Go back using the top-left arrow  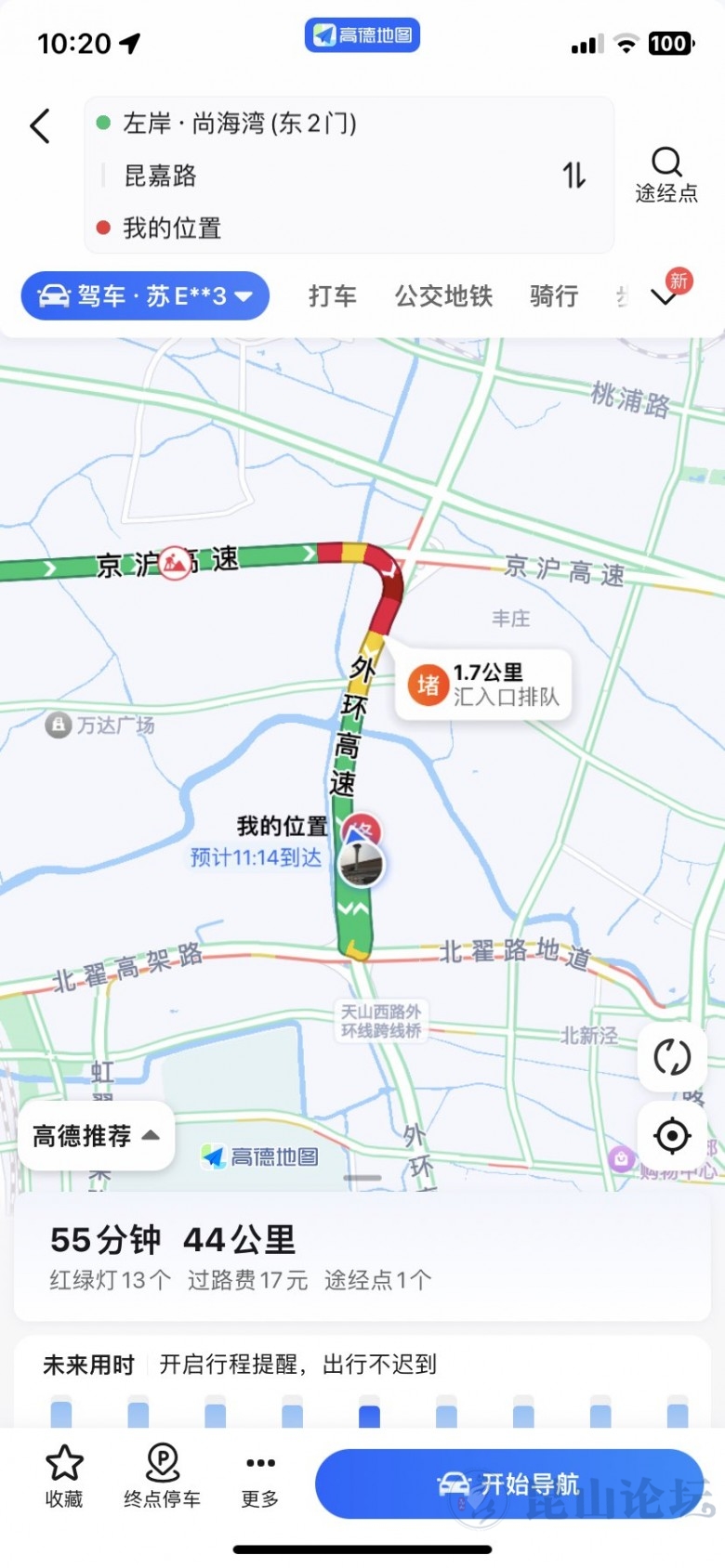(x=40, y=126)
